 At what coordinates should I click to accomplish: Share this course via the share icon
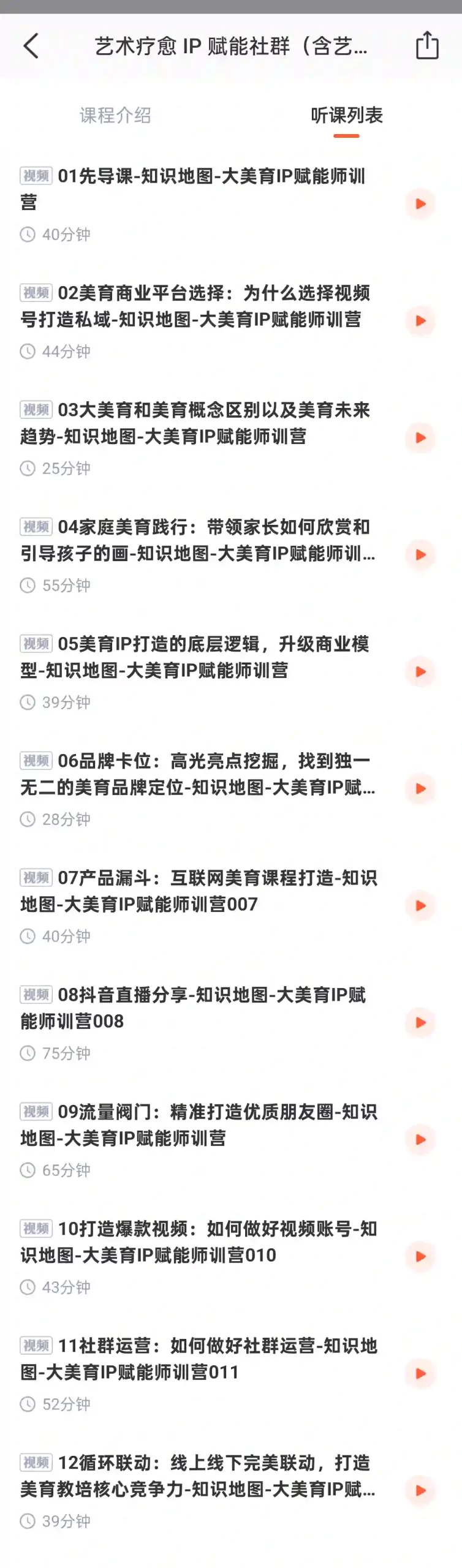coord(427,45)
